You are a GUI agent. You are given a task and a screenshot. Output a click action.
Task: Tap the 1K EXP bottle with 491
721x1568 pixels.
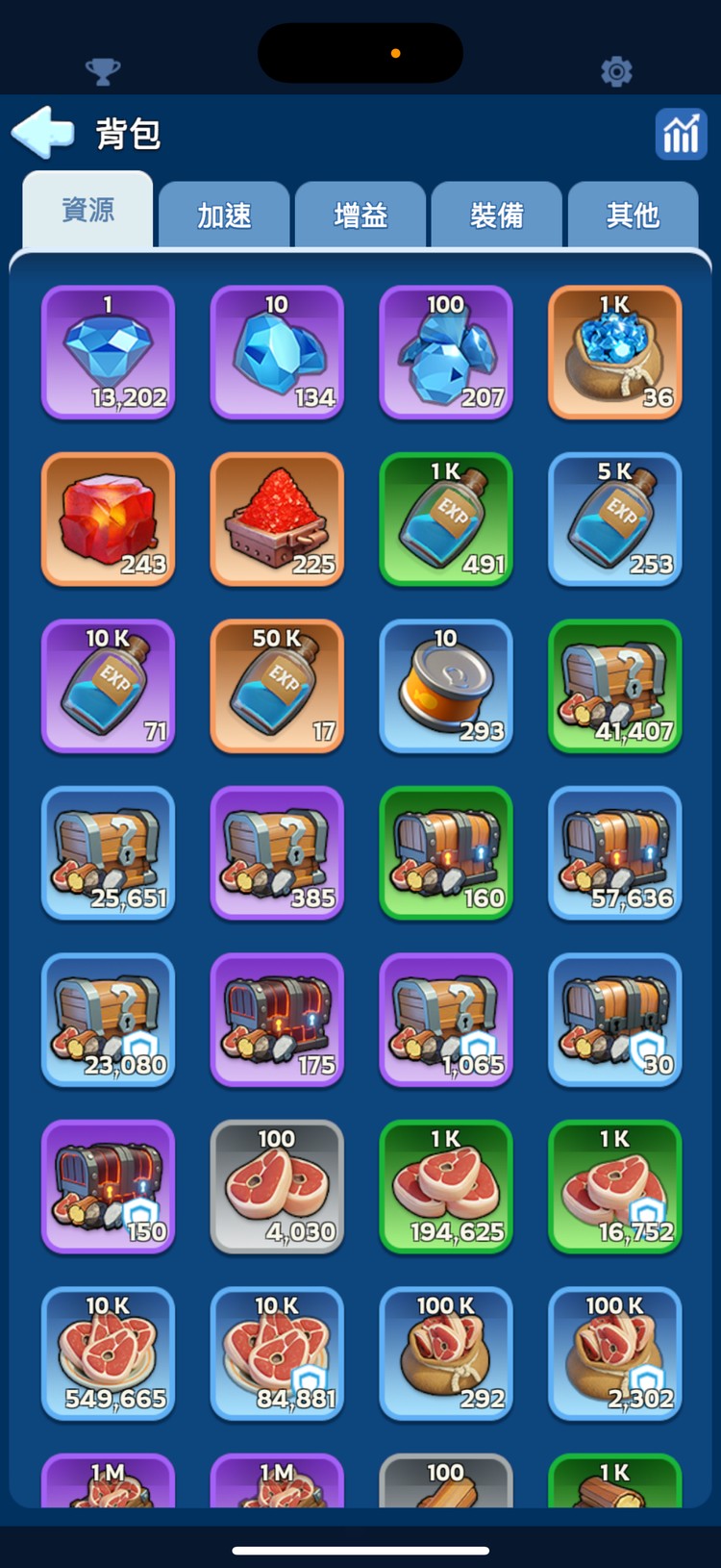(446, 519)
